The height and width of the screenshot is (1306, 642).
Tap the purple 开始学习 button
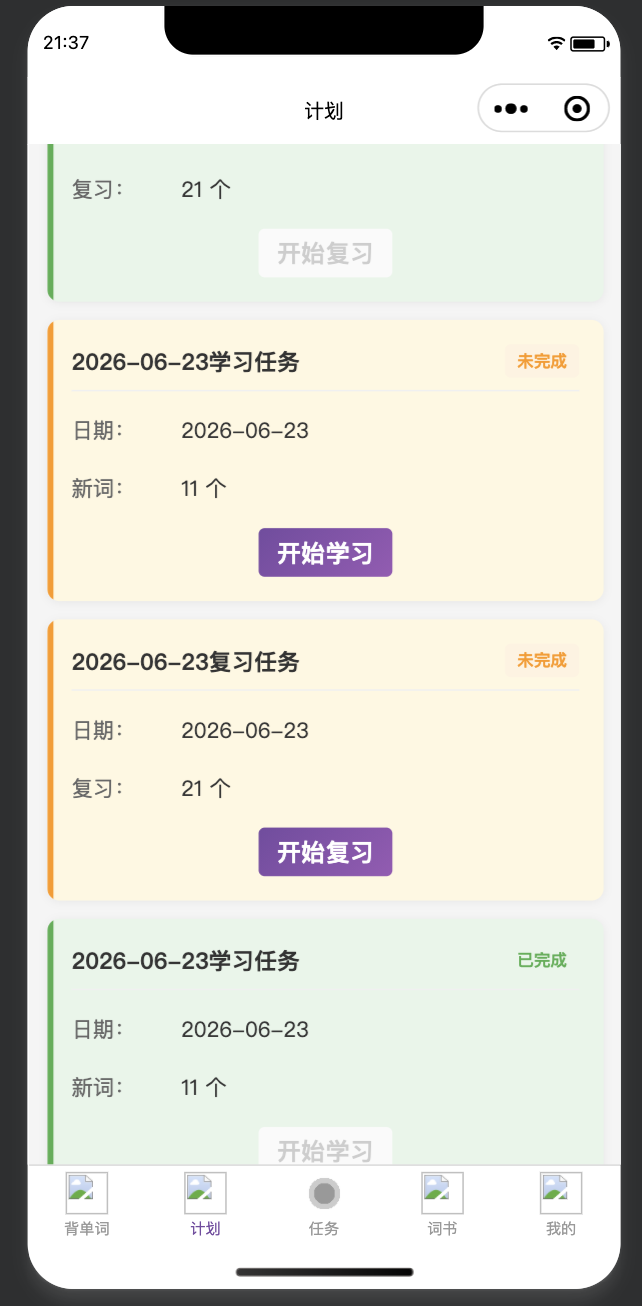click(x=325, y=553)
